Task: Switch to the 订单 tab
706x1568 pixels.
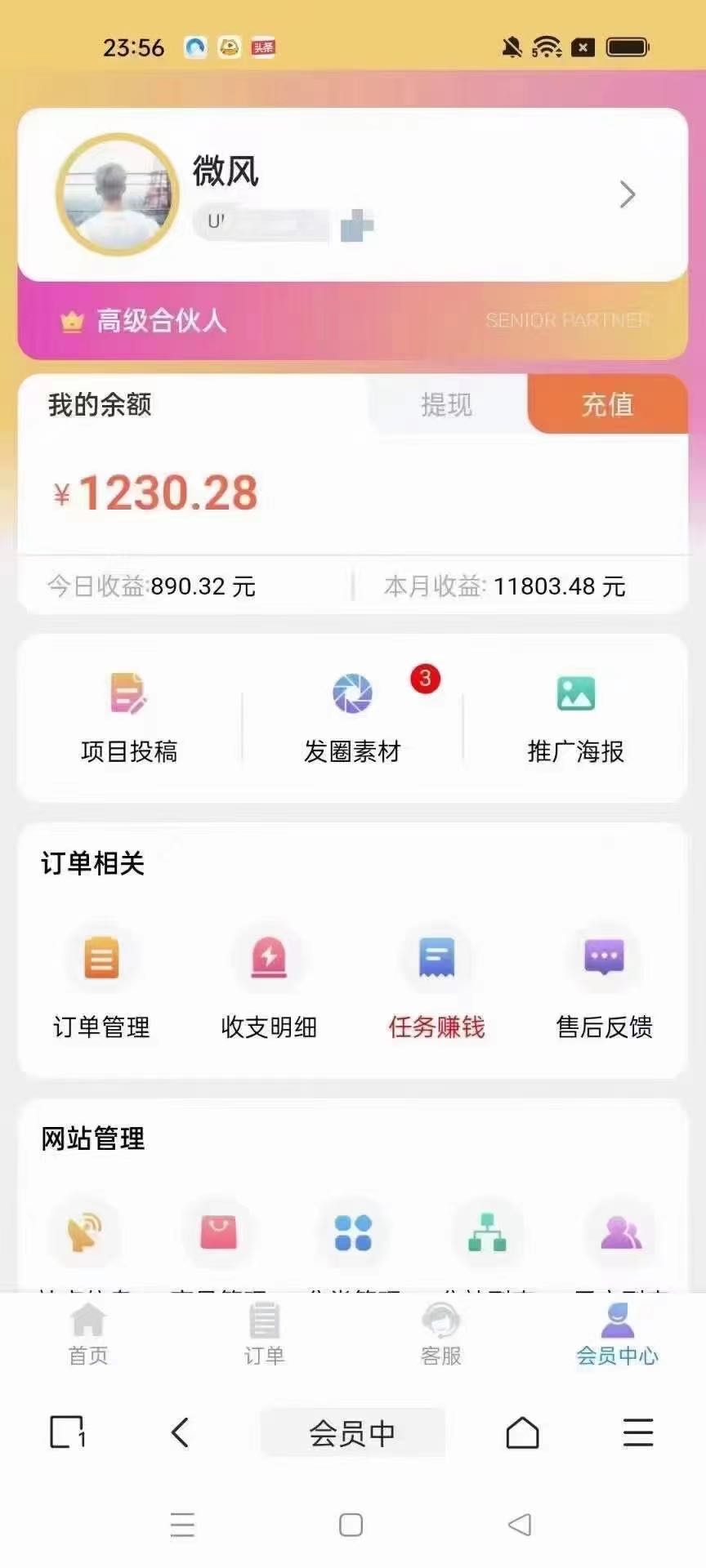Action: 265,1334
